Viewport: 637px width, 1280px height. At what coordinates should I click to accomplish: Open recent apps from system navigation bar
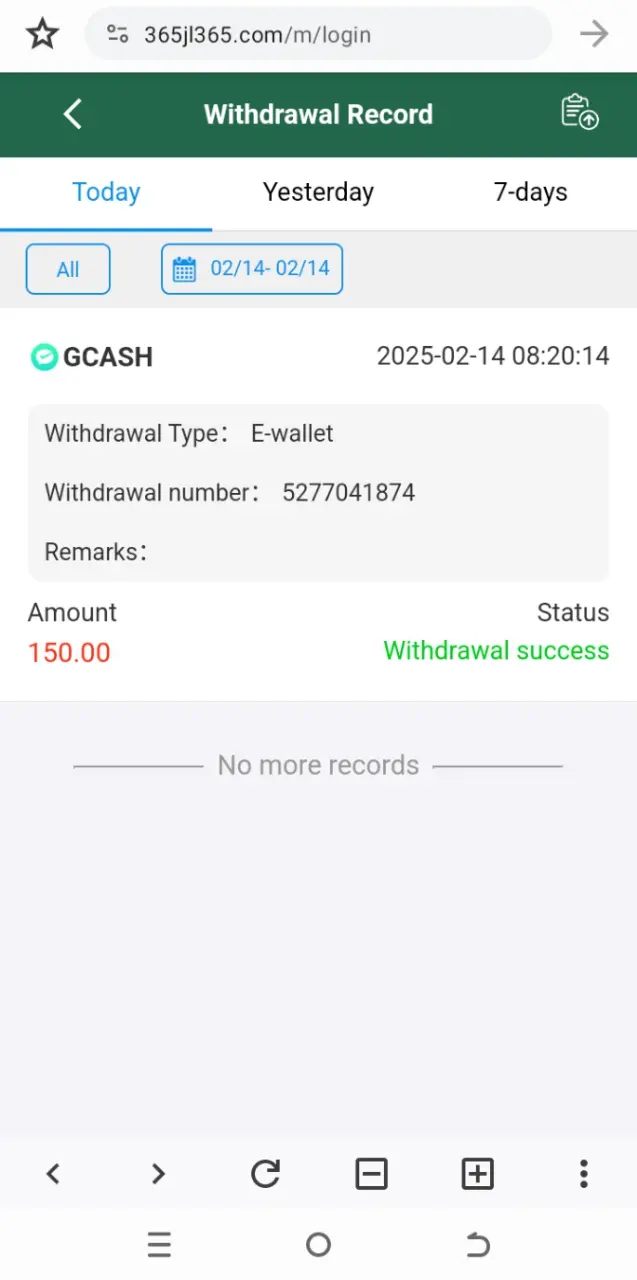[x=159, y=1244]
